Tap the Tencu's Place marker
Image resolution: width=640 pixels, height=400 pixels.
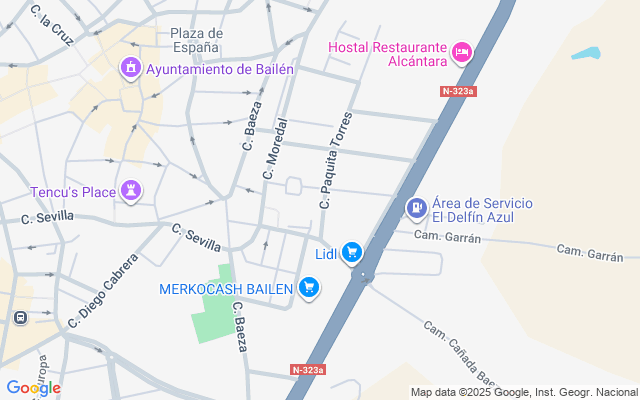coord(131,191)
